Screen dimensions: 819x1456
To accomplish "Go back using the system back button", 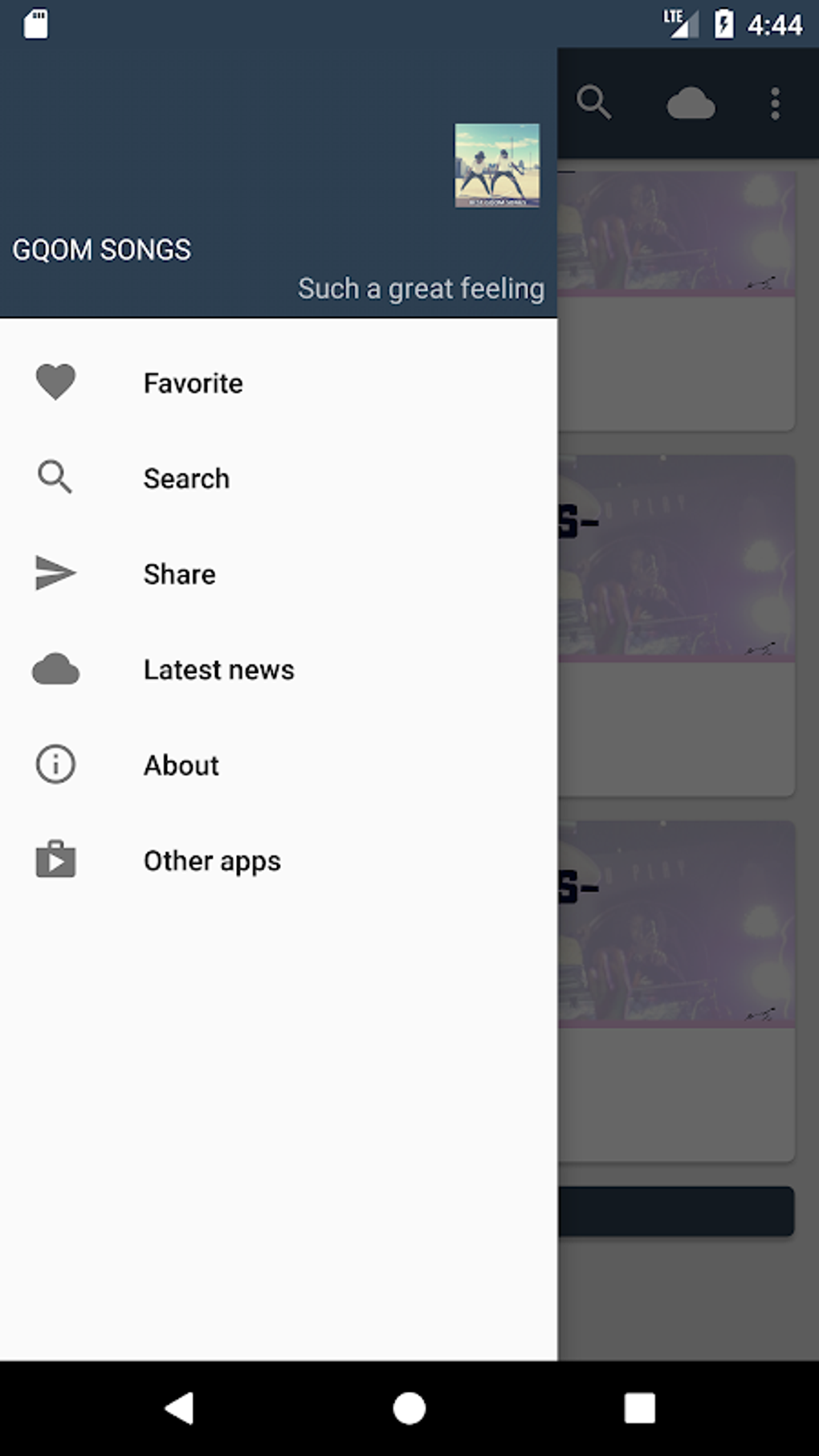I will (180, 1408).
